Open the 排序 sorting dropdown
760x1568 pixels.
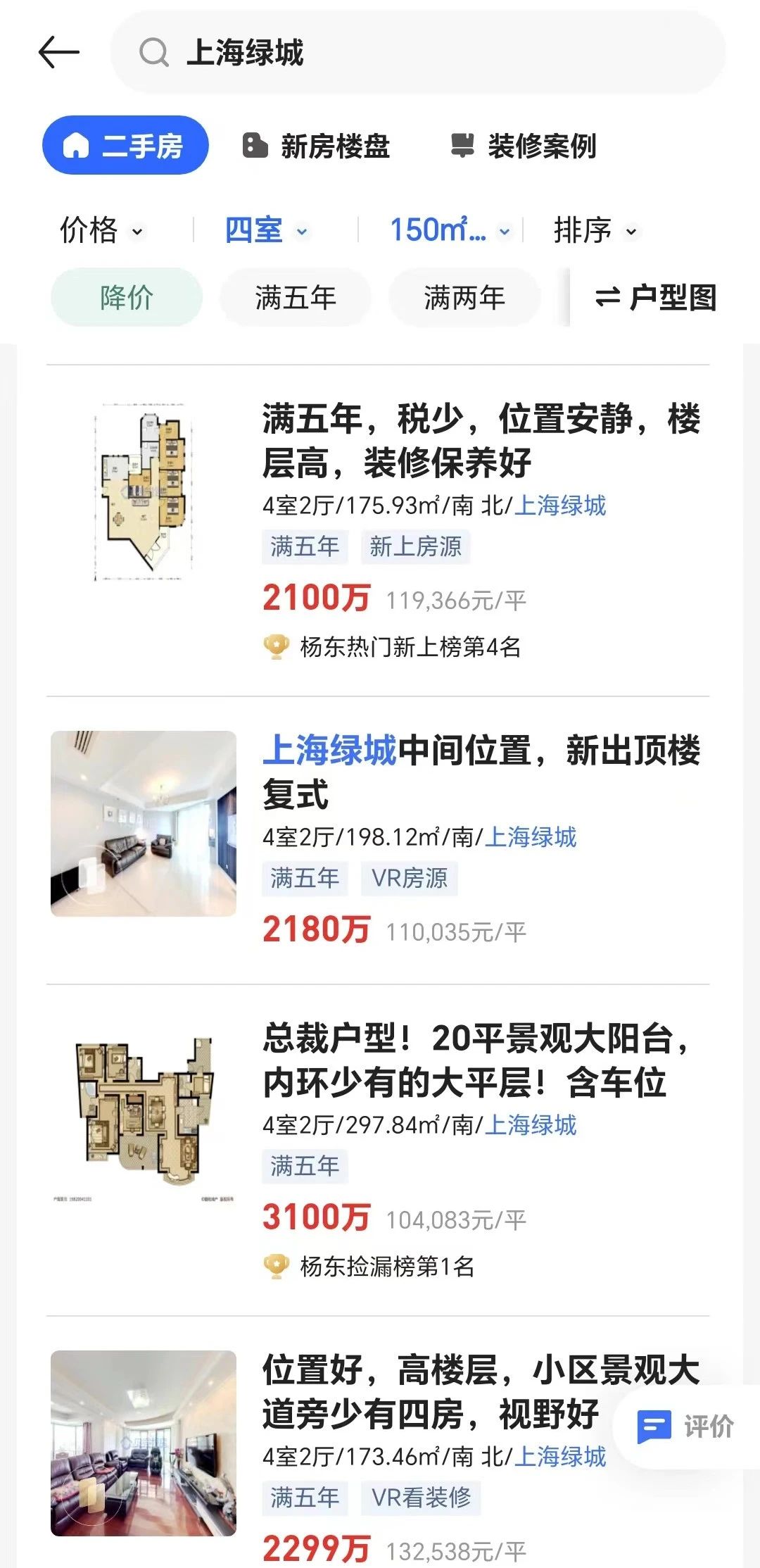coord(595,230)
